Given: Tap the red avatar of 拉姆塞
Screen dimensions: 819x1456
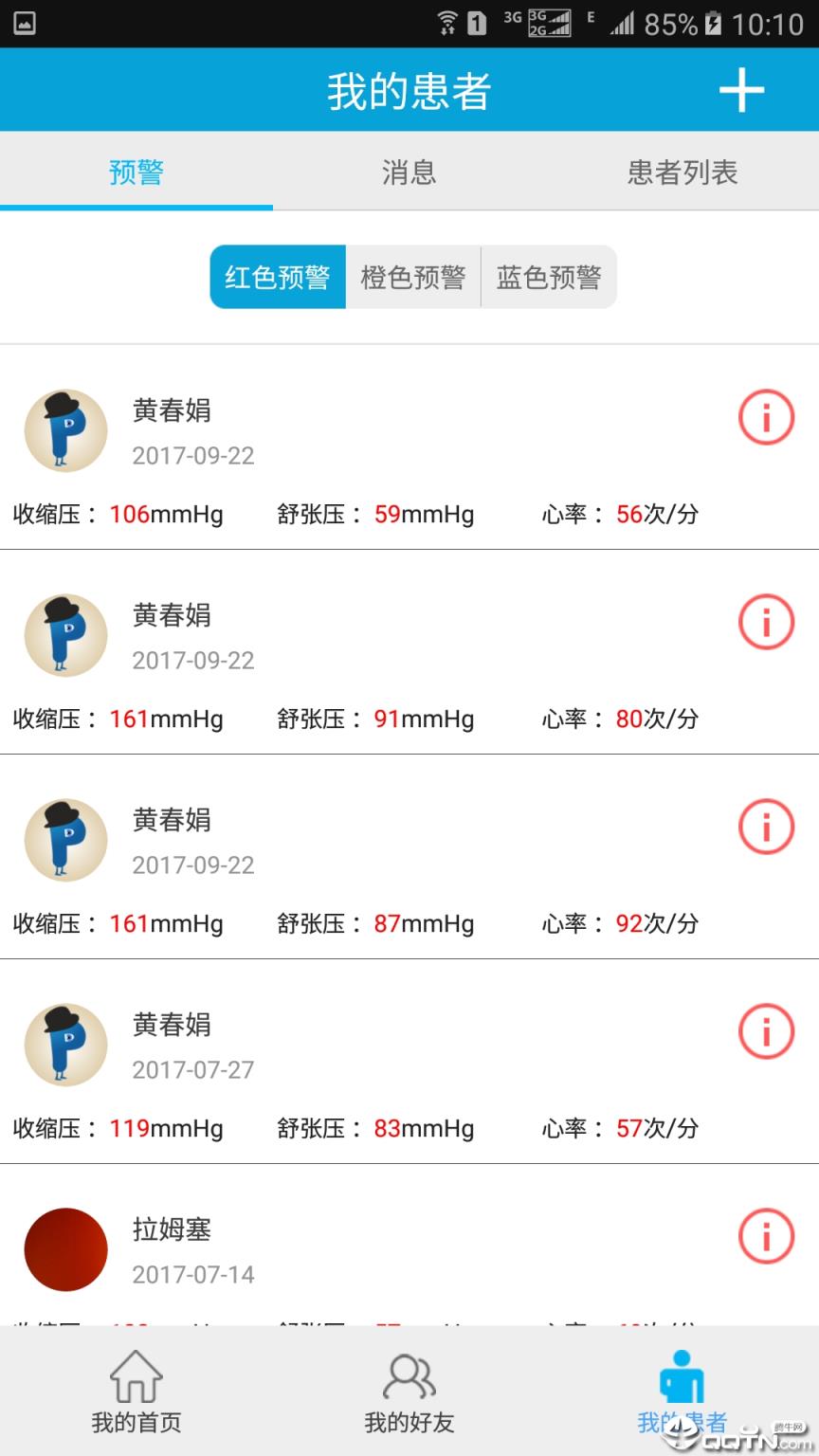Looking at the screenshot, I should coord(65,1249).
